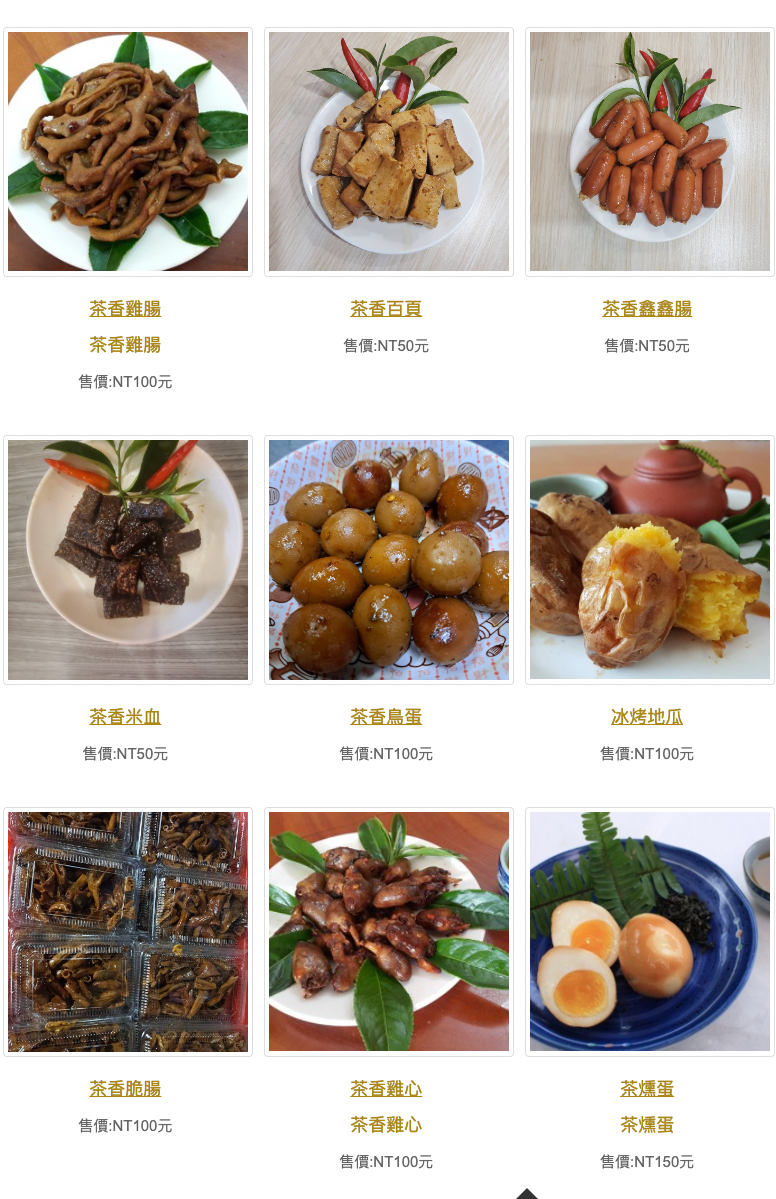The height and width of the screenshot is (1199, 776).
Task: Open the 茶香百頁 product link
Action: coord(386,308)
